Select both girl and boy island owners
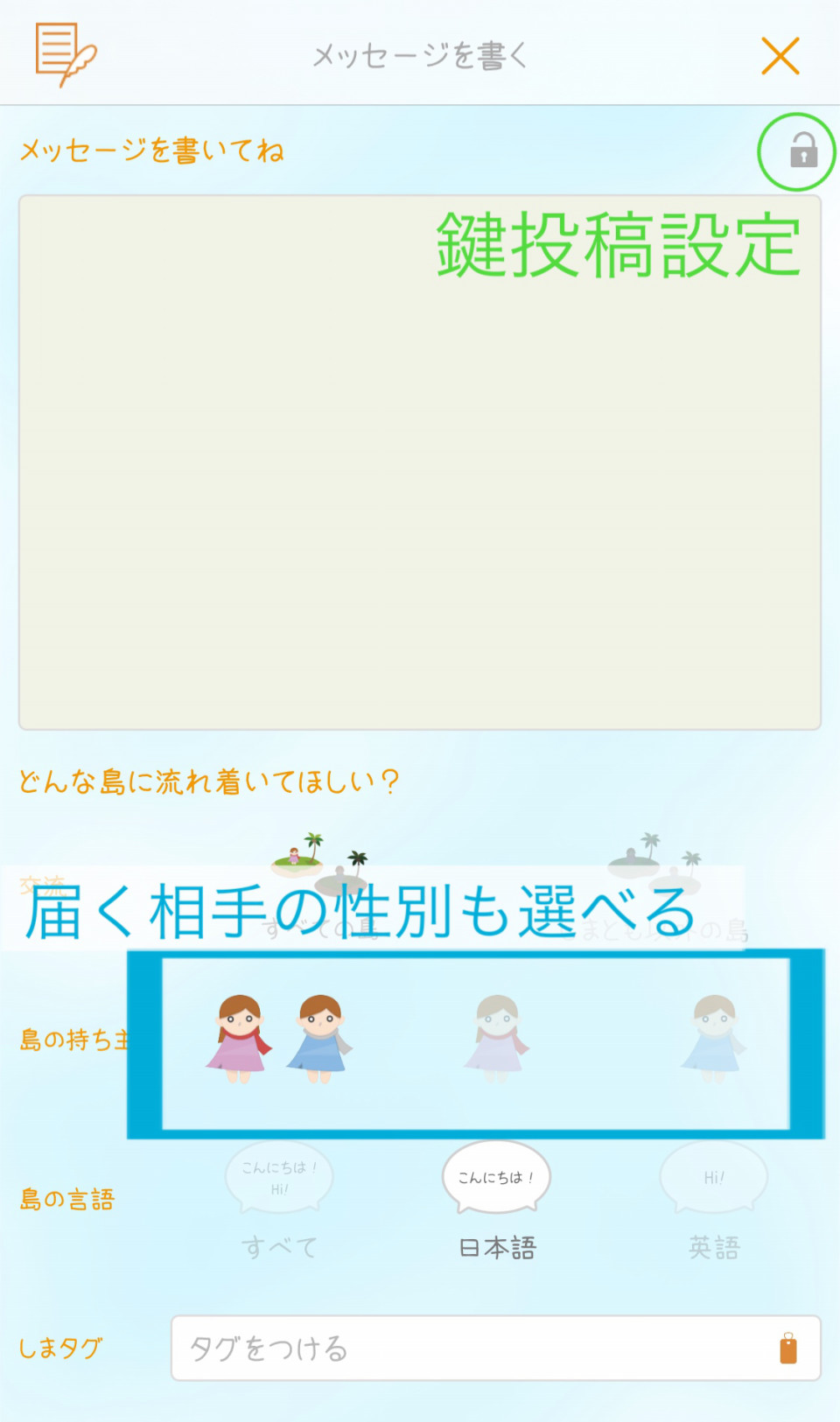The height and width of the screenshot is (1422, 840). click(x=278, y=1039)
